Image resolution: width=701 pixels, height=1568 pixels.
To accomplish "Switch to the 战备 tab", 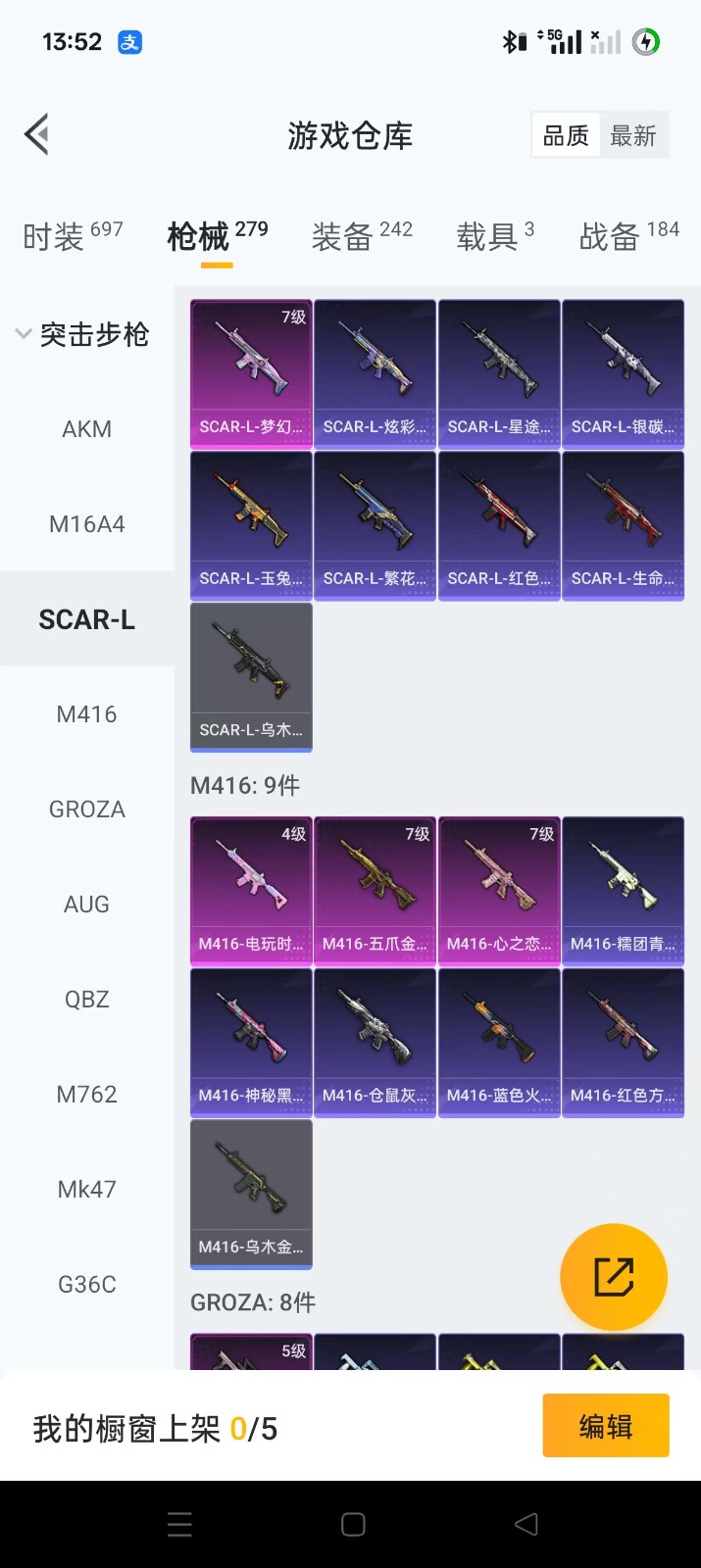I will click(627, 236).
